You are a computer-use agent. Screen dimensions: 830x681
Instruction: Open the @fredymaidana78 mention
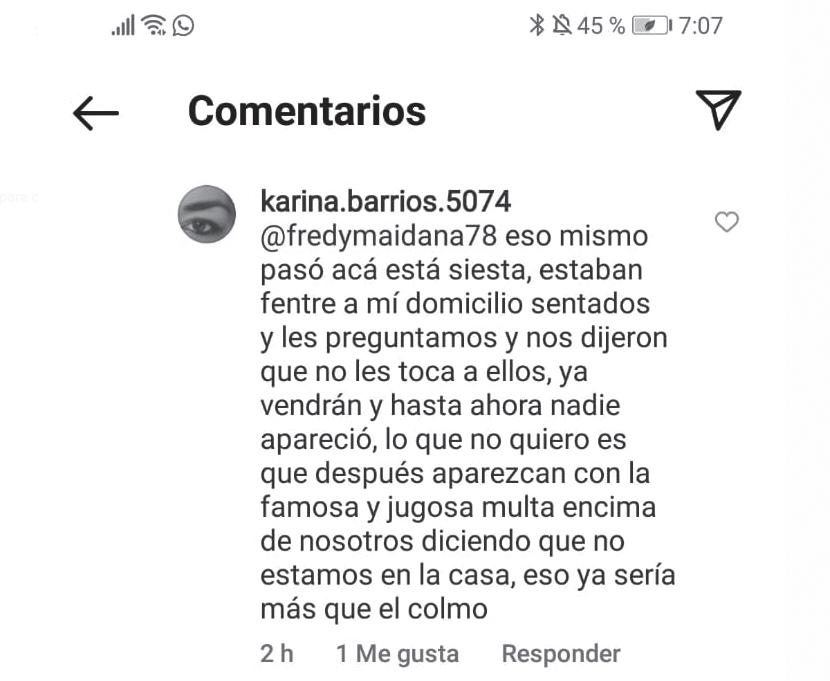pyautogui.click(x=378, y=236)
